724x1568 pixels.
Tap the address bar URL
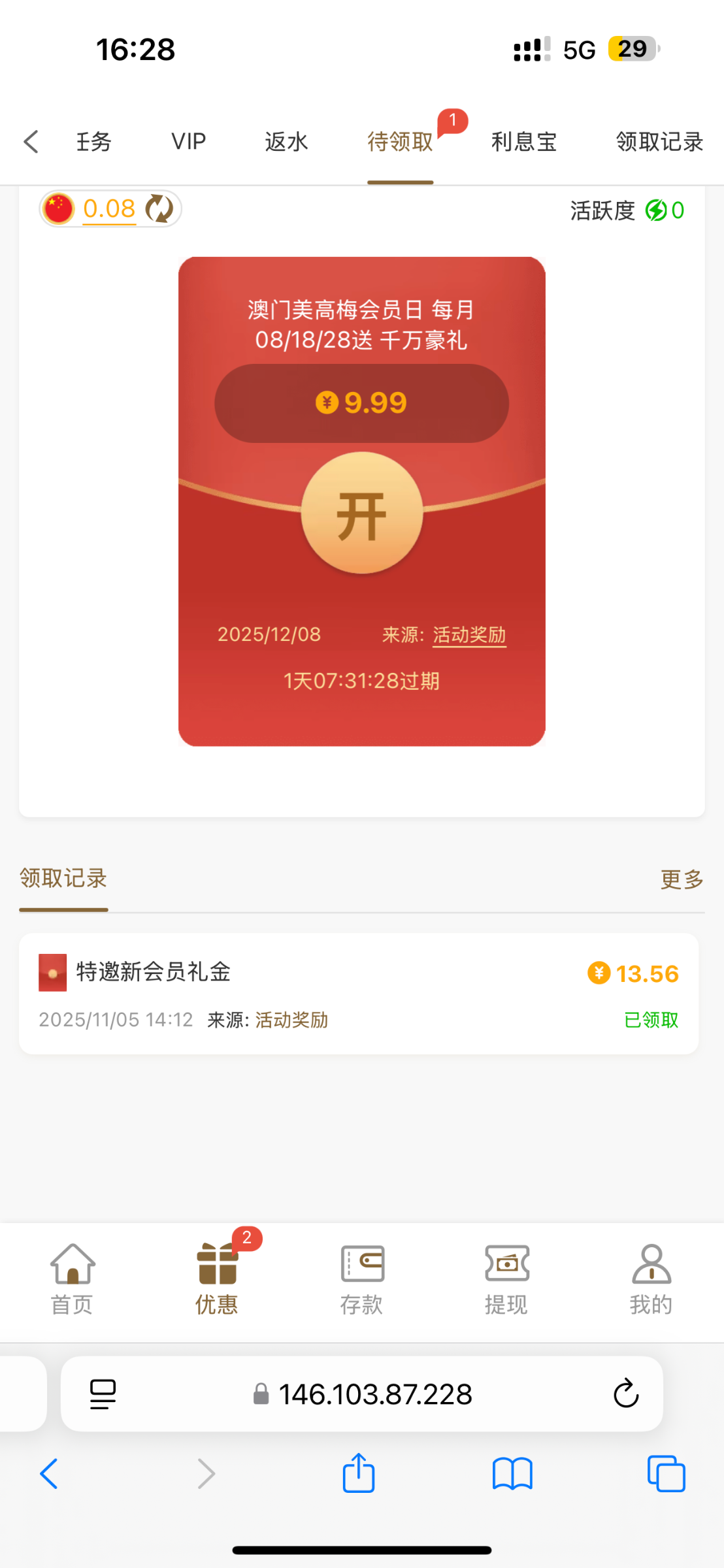tap(374, 1394)
